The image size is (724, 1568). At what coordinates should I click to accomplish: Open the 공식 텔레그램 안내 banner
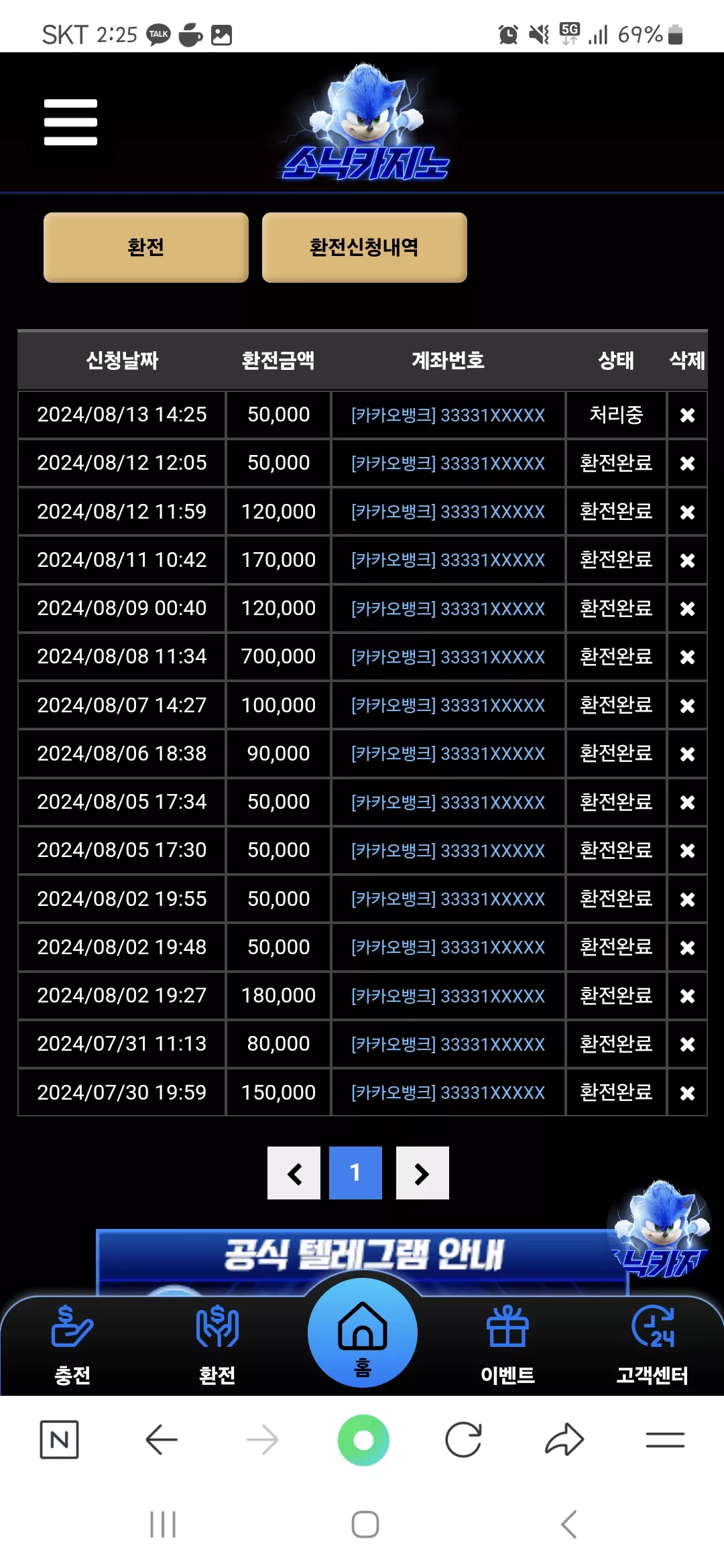tap(362, 1255)
